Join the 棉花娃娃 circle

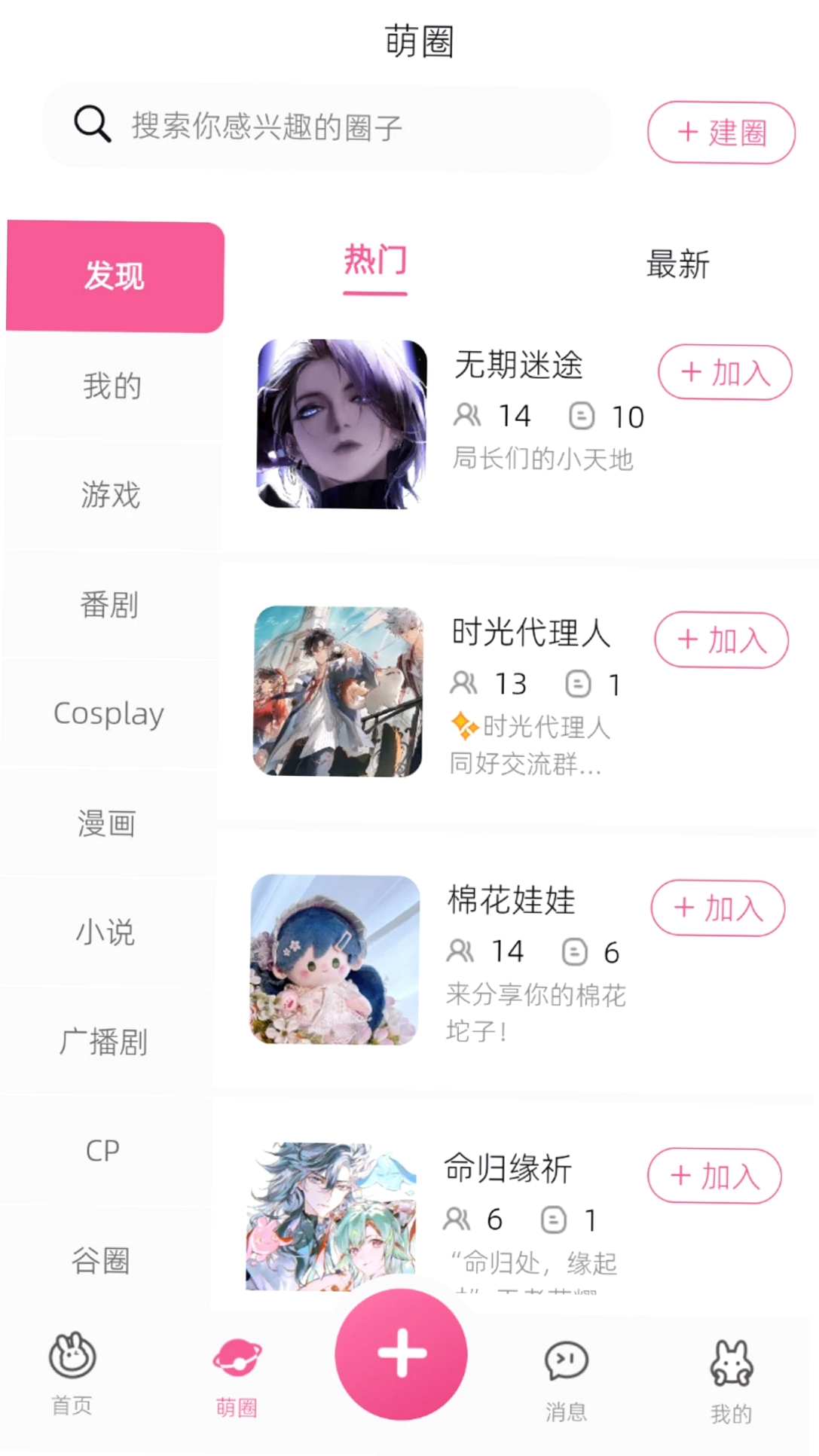(x=718, y=908)
